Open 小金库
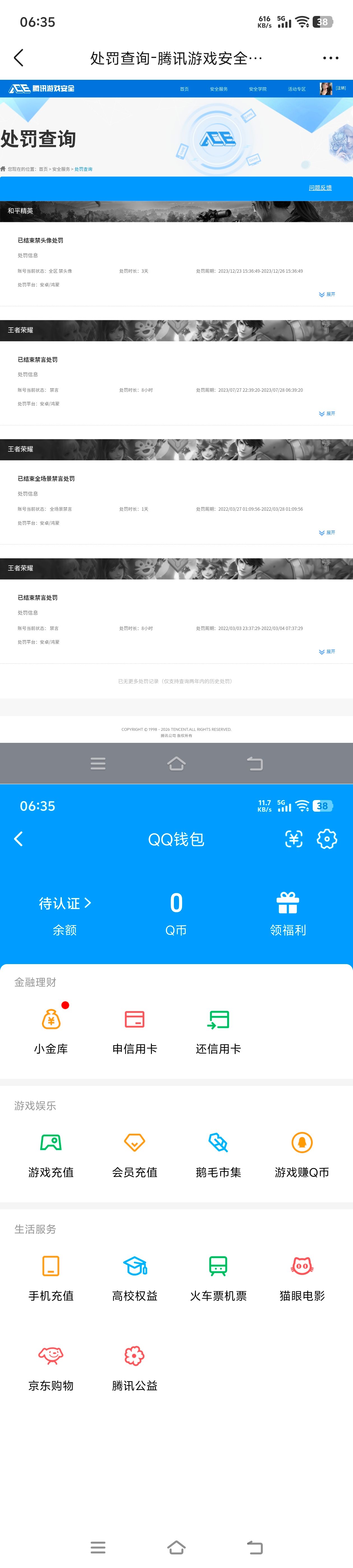Screen dimensions: 353x1568 [x=51, y=1030]
